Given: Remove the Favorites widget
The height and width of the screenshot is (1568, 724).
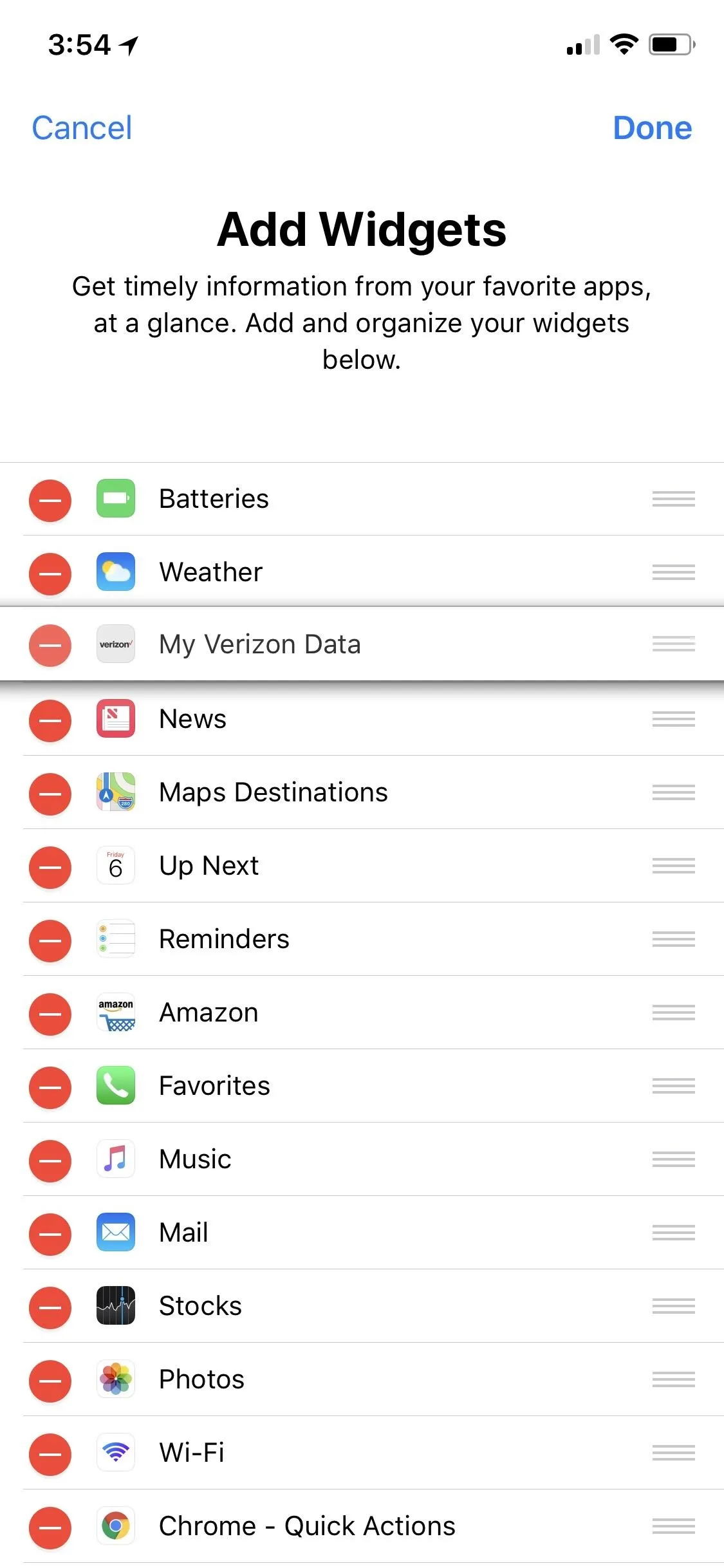Looking at the screenshot, I should tap(50, 1087).
